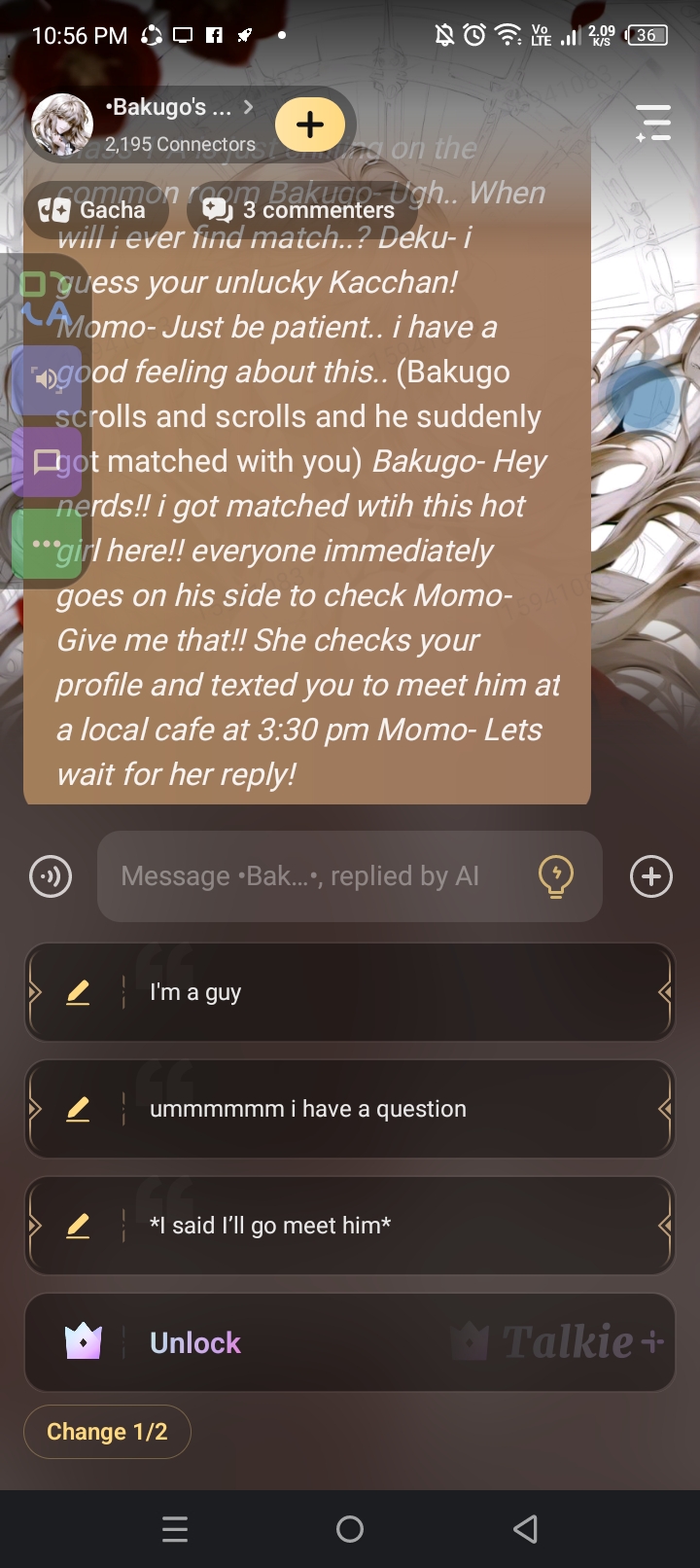Tap the voice input icon
The image size is (700, 1568).
click(x=51, y=876)
